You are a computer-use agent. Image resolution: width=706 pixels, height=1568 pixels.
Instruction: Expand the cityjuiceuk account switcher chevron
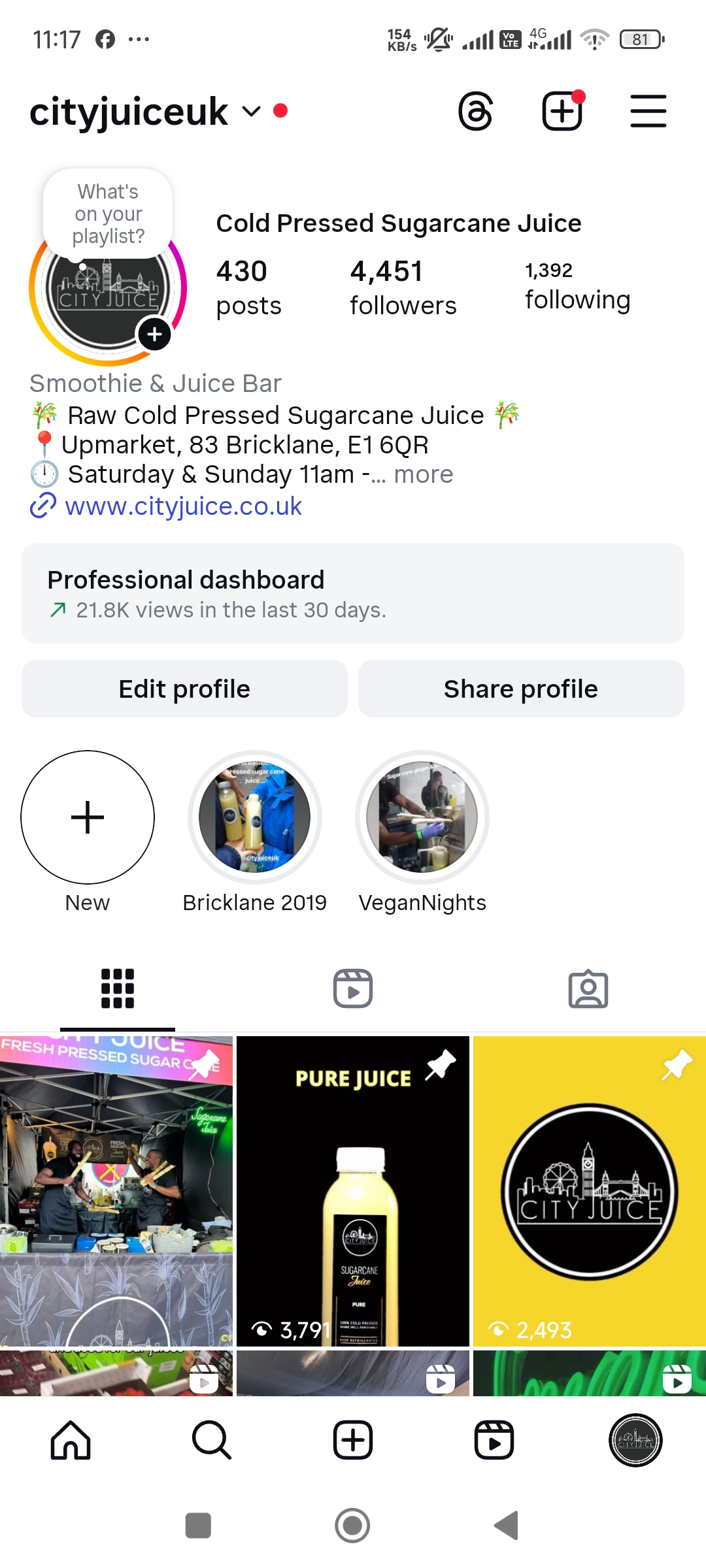[250, 111]
